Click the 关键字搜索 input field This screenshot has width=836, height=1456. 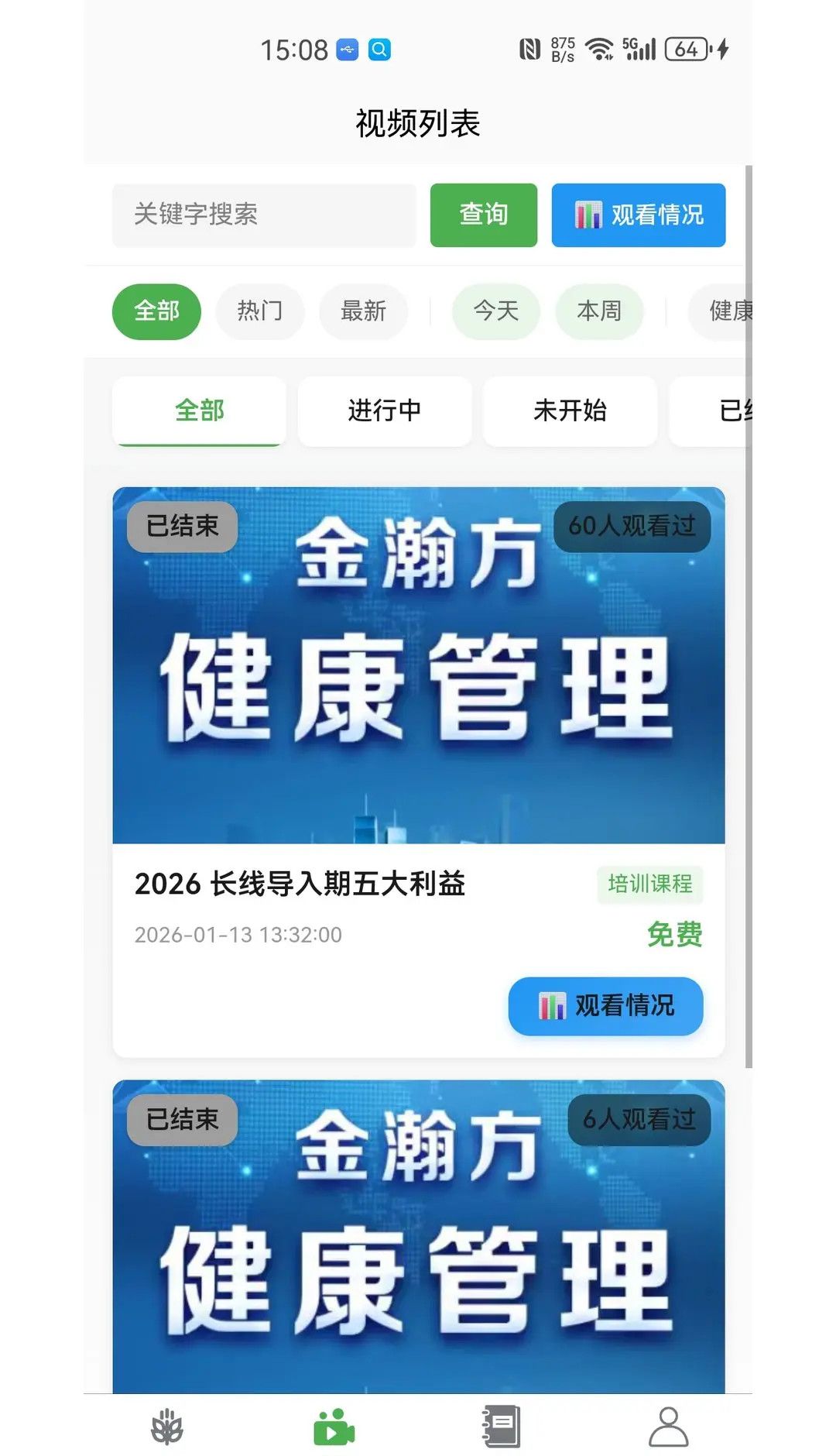click(263, 216)
